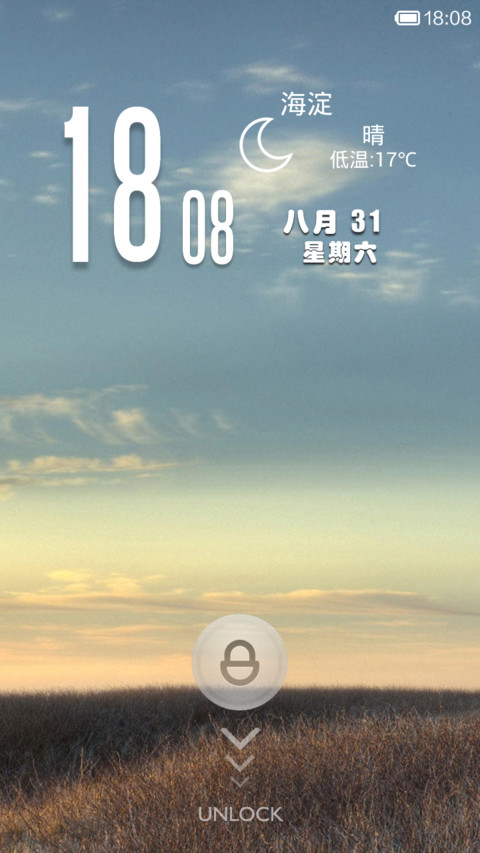Open the Haidian weather widget
The width and height of the screenshot is (480, 853).
328,132
